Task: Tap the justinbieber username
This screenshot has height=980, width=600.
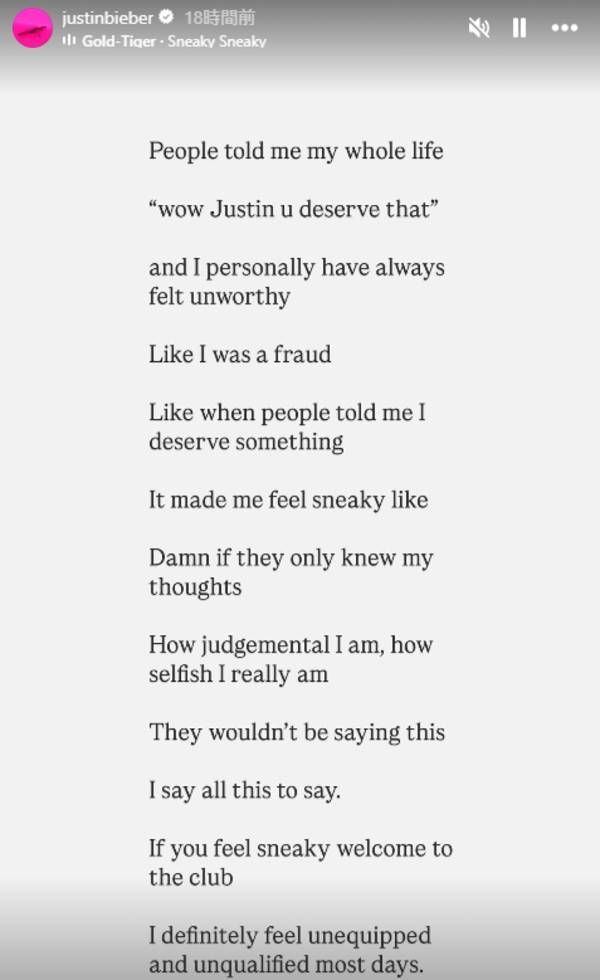Action: point(107,17)
